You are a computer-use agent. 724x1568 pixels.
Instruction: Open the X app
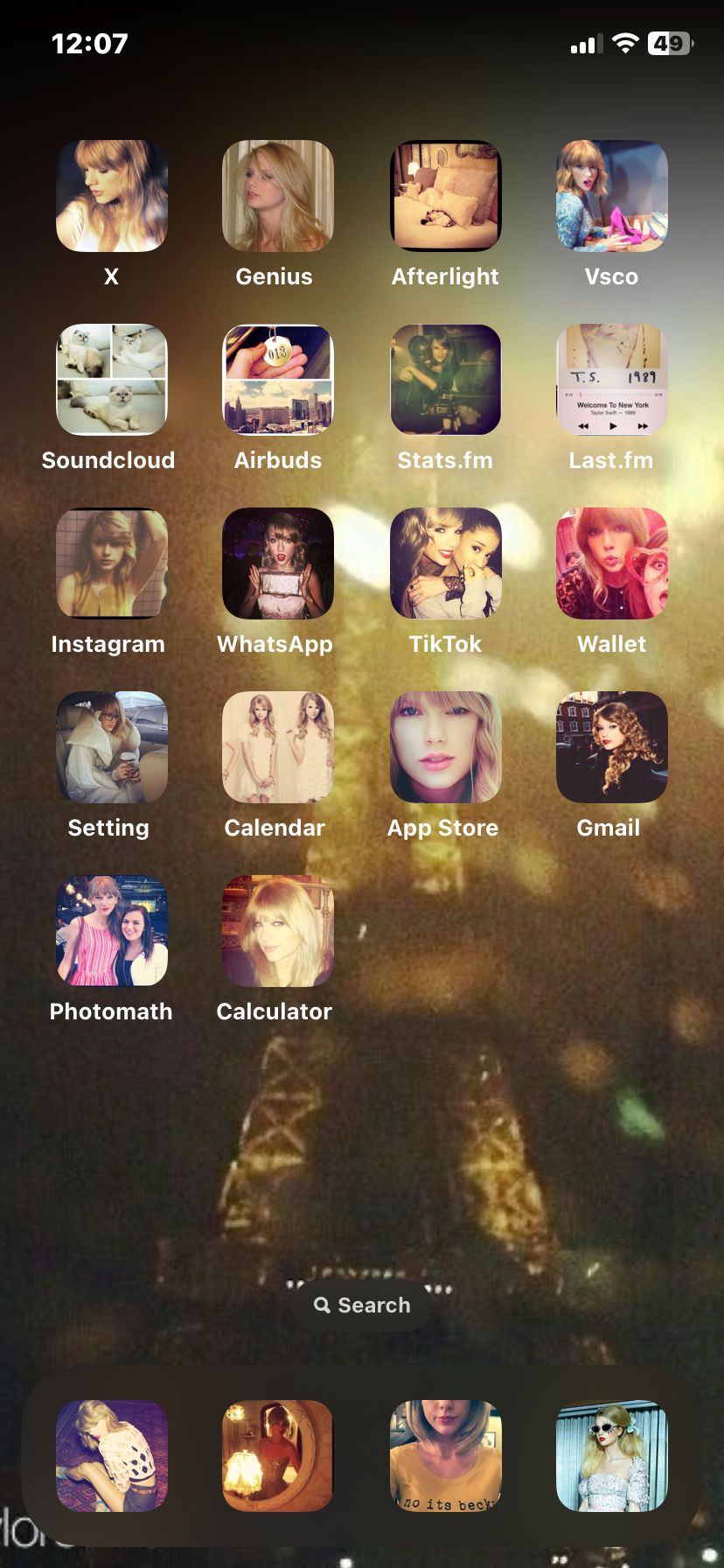(112, 196)
